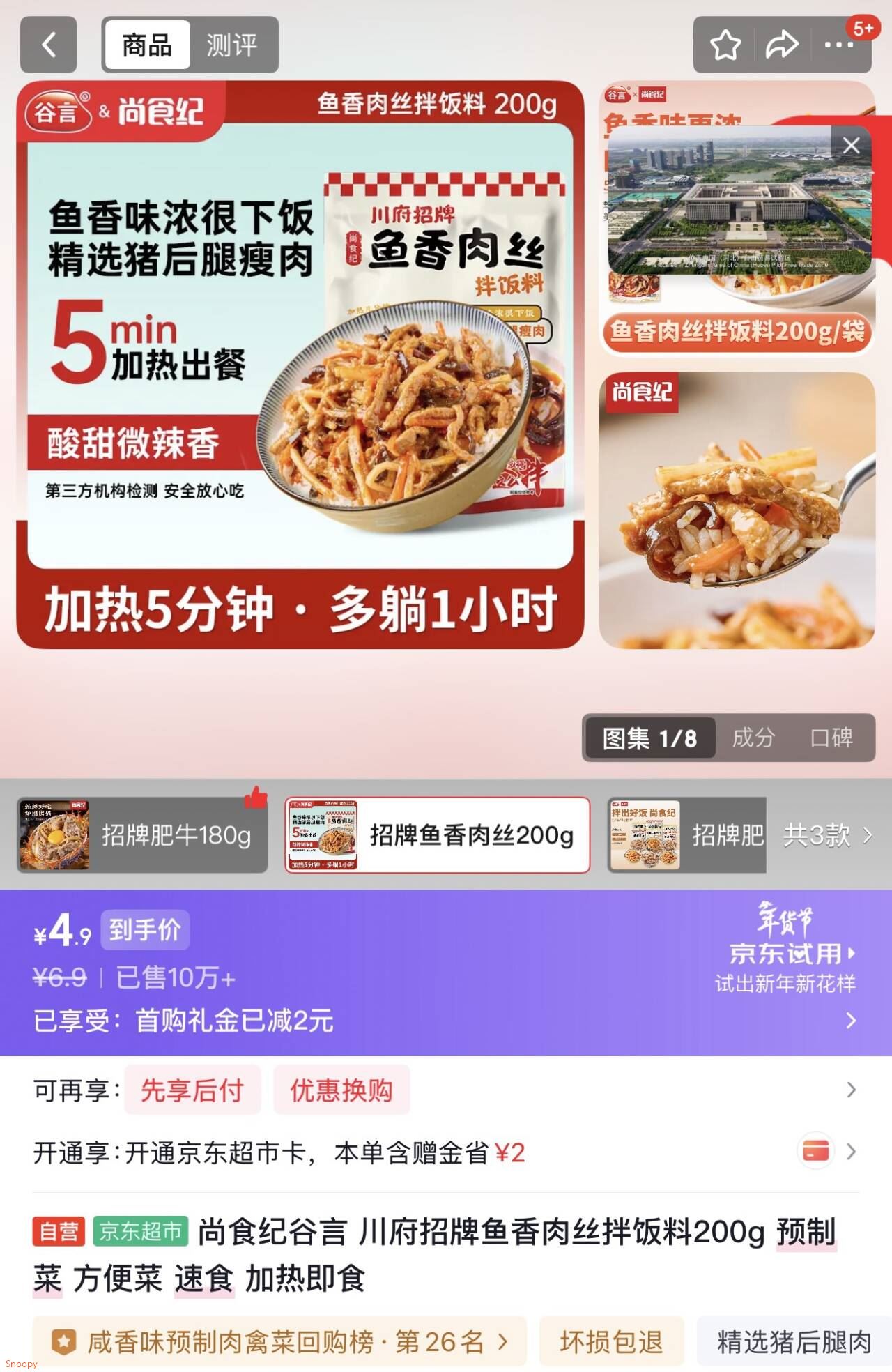Tap the 优惠换购 offer chip
This screenshot has height=1372, width=892.
[x=341, y=1090]
